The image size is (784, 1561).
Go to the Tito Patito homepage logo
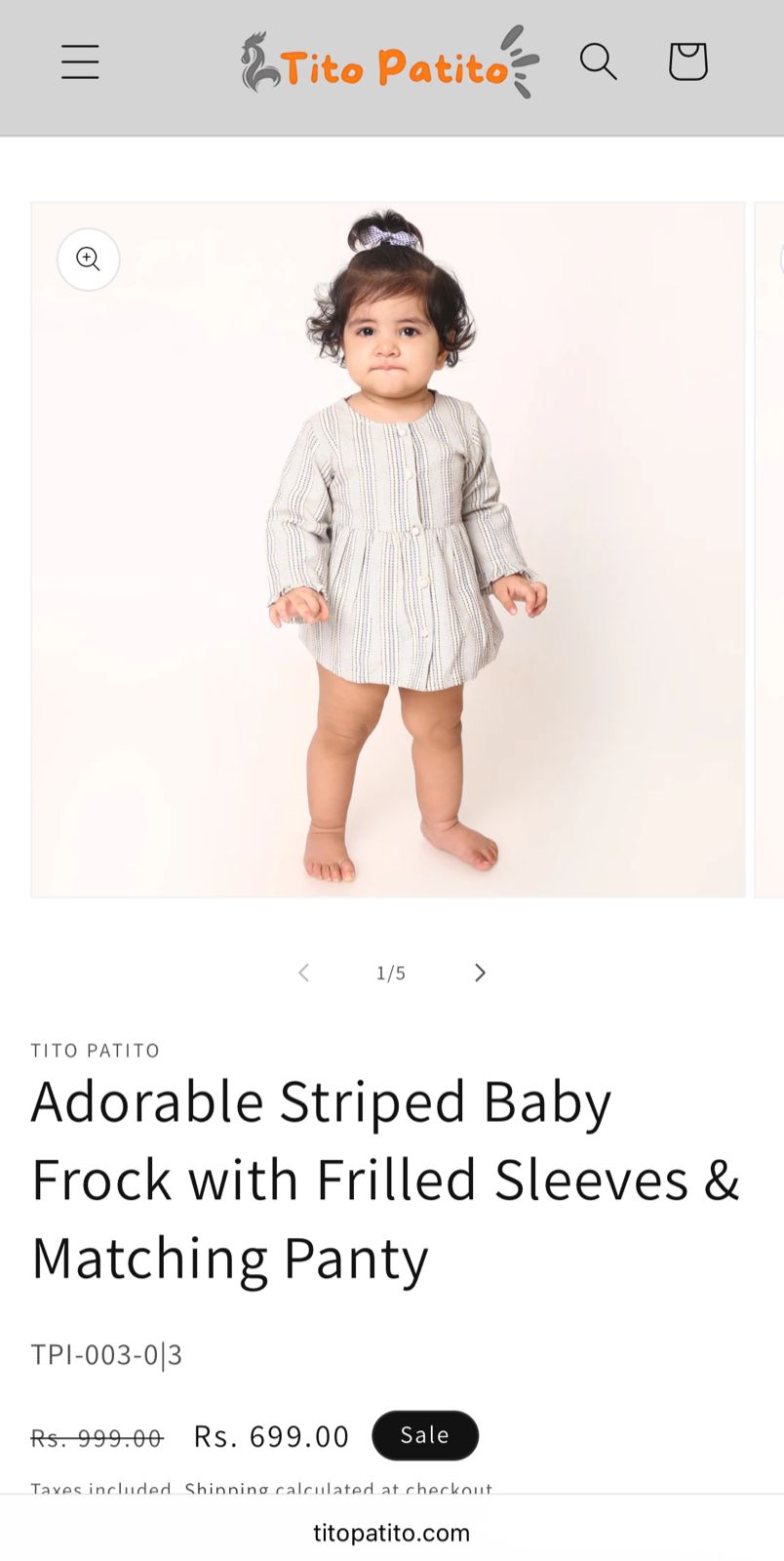click(388, 63)
